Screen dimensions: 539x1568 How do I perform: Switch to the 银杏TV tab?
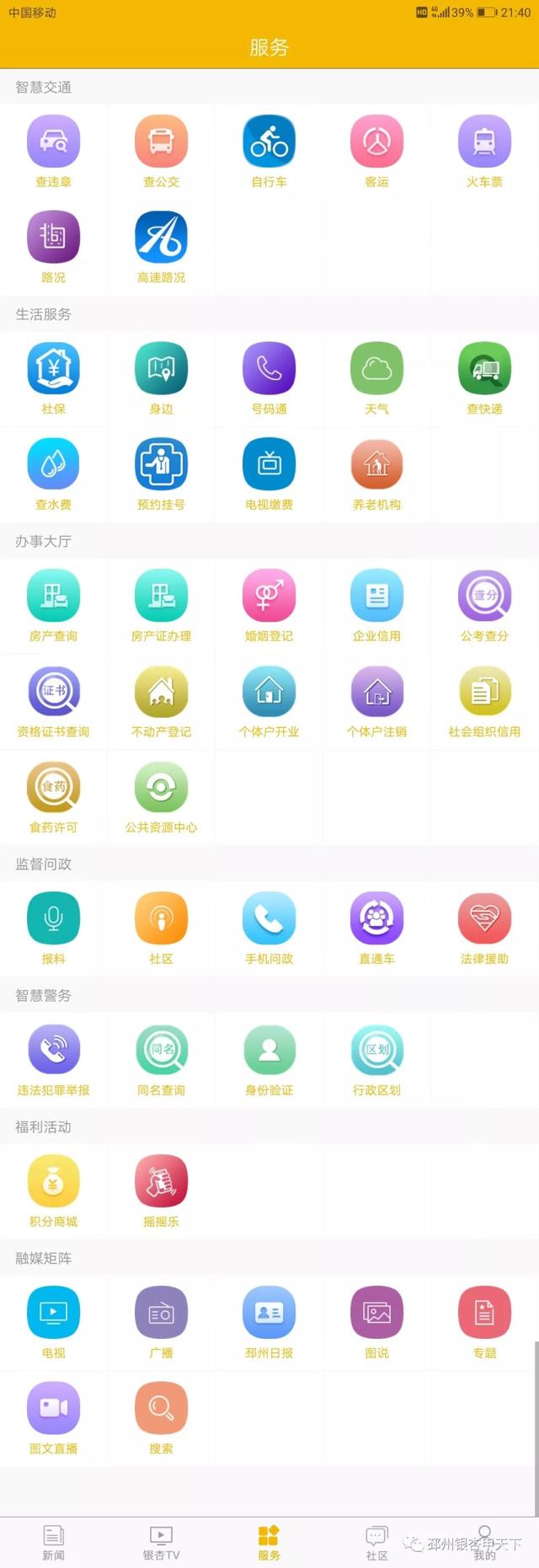[162, 1543]
